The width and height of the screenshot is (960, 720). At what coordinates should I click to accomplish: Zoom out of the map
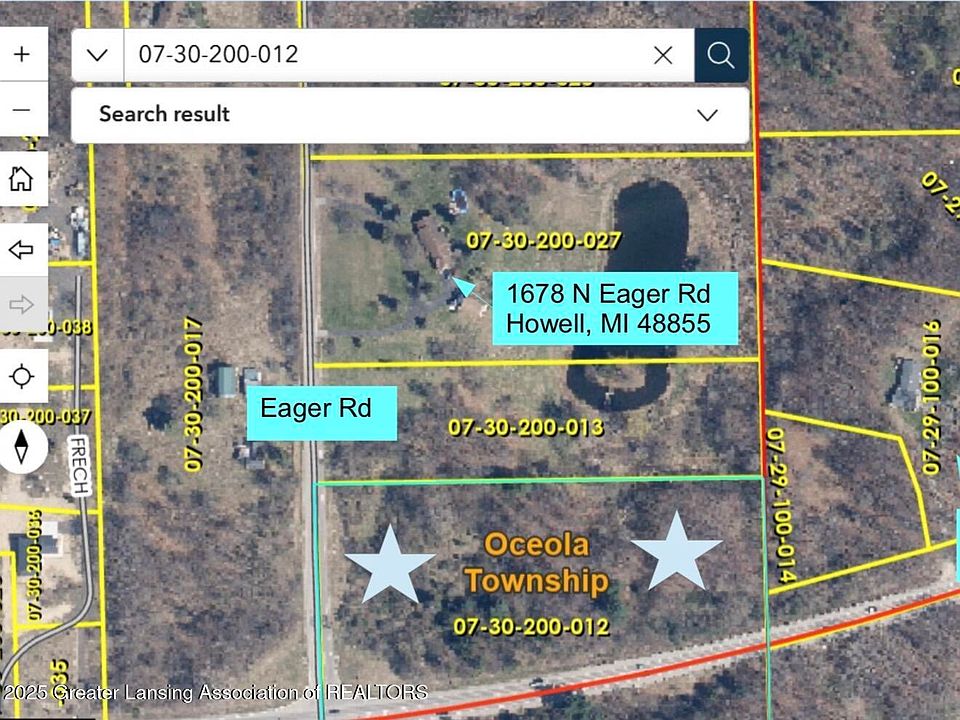(22, 109)
